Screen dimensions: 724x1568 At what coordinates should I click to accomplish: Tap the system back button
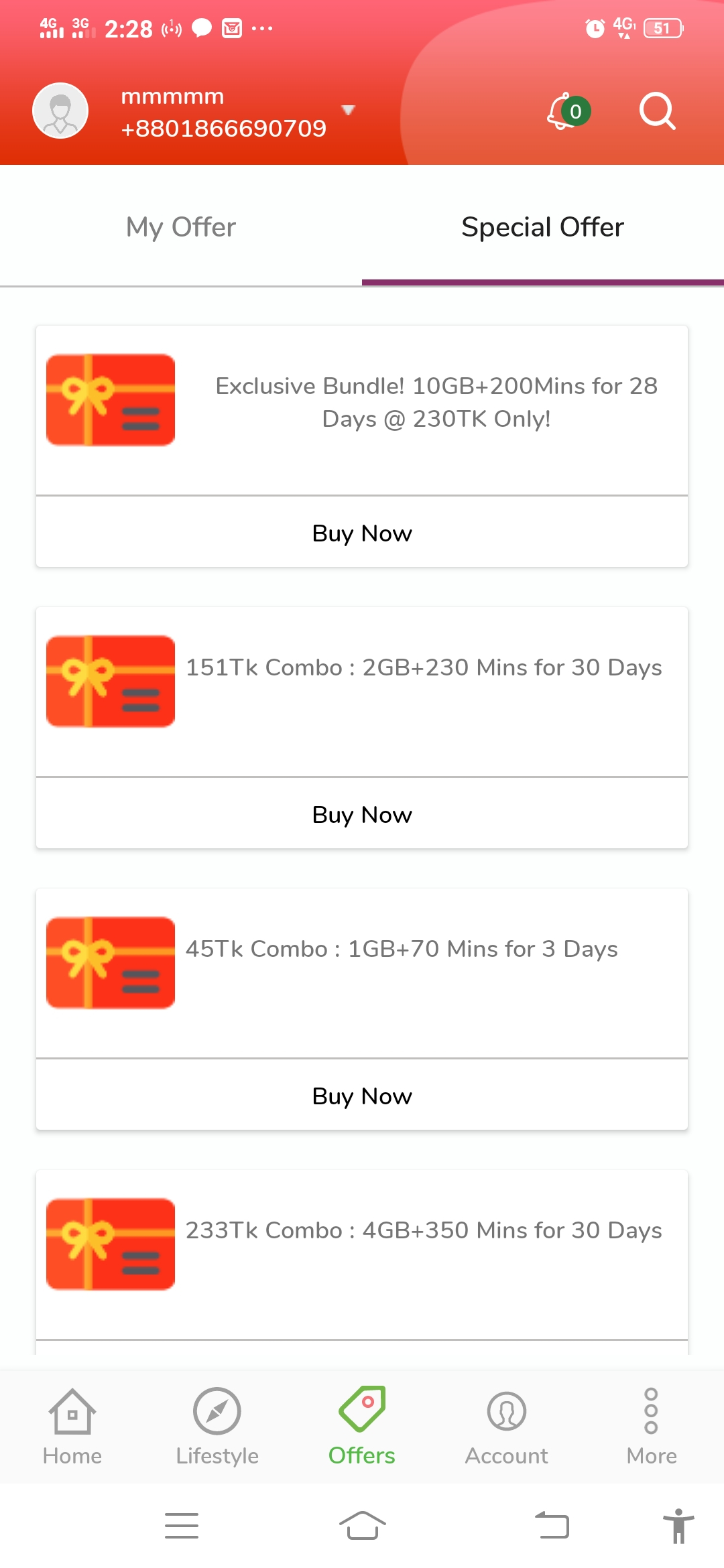coord(552,1526)
